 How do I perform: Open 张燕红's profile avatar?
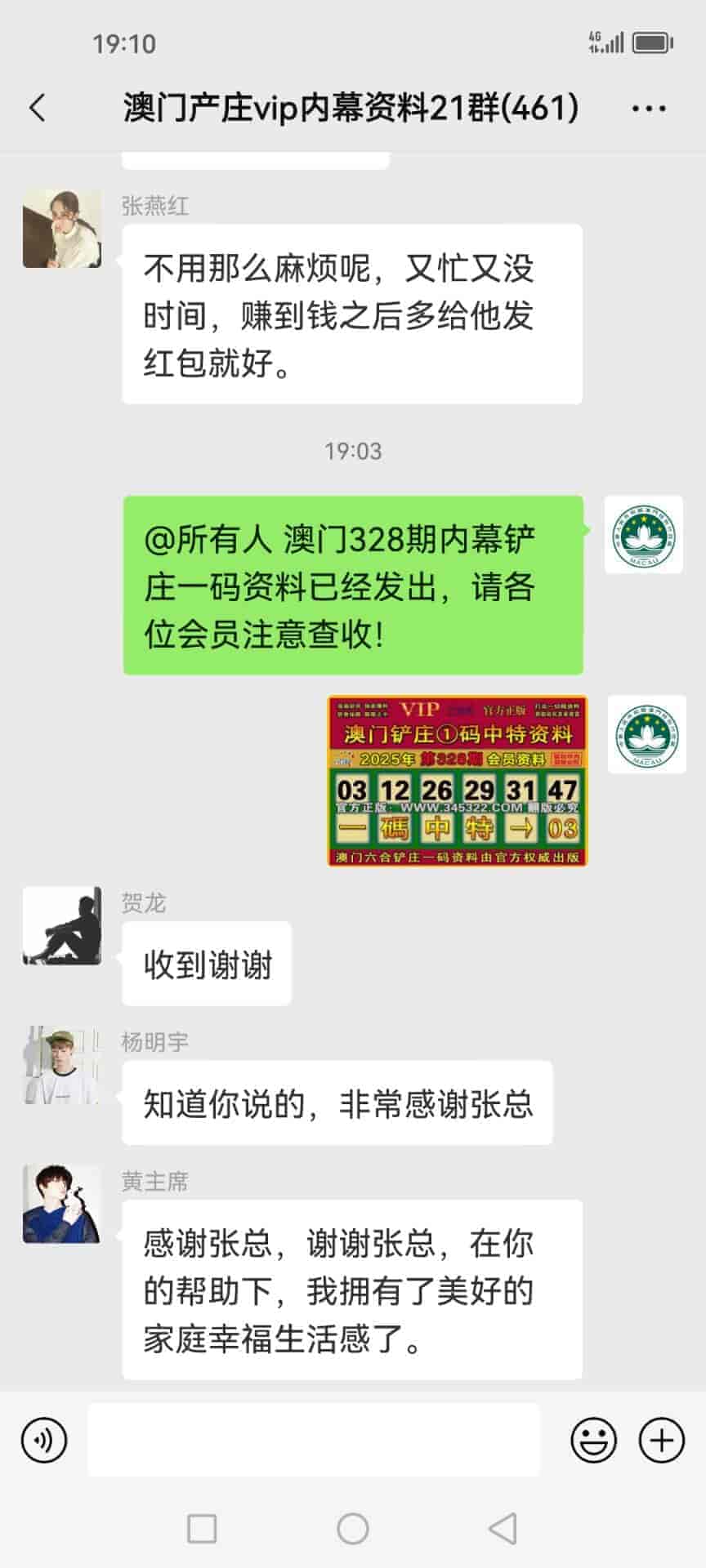tap(62, 229)
